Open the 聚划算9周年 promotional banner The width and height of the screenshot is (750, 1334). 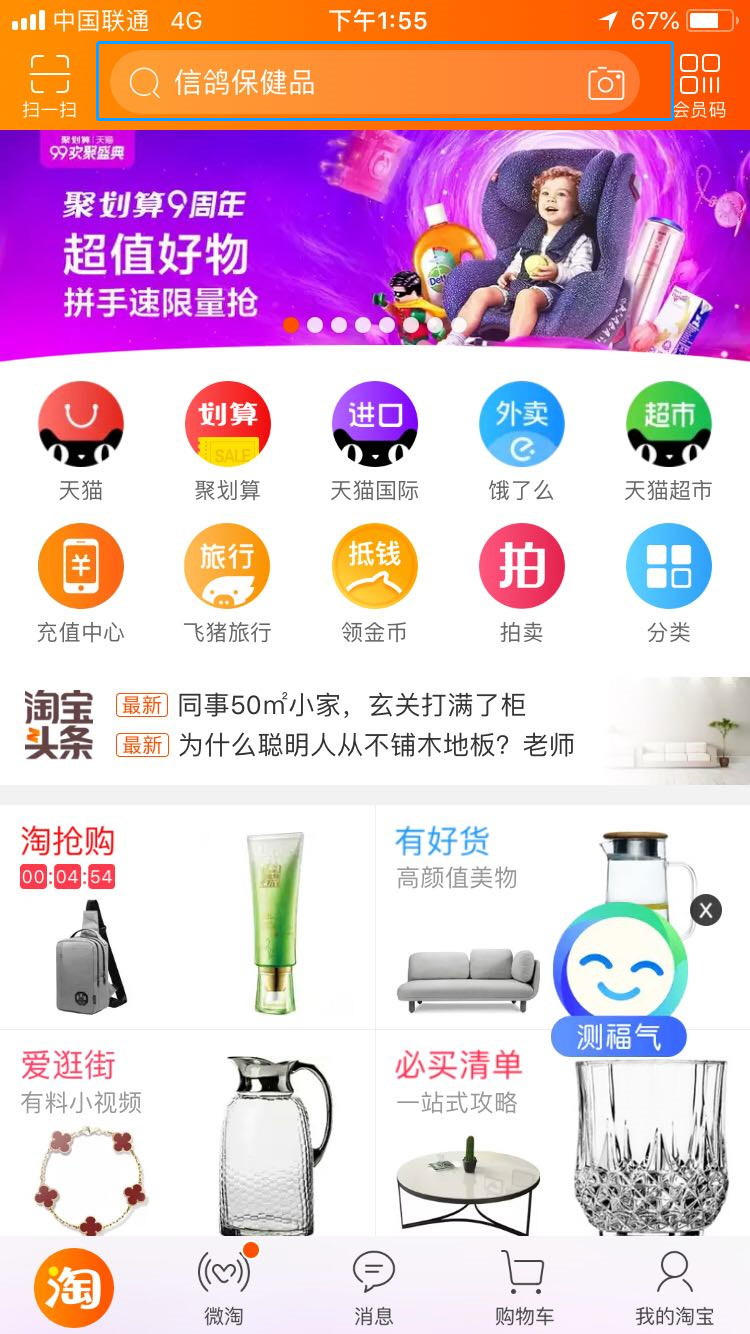[375, 240]
